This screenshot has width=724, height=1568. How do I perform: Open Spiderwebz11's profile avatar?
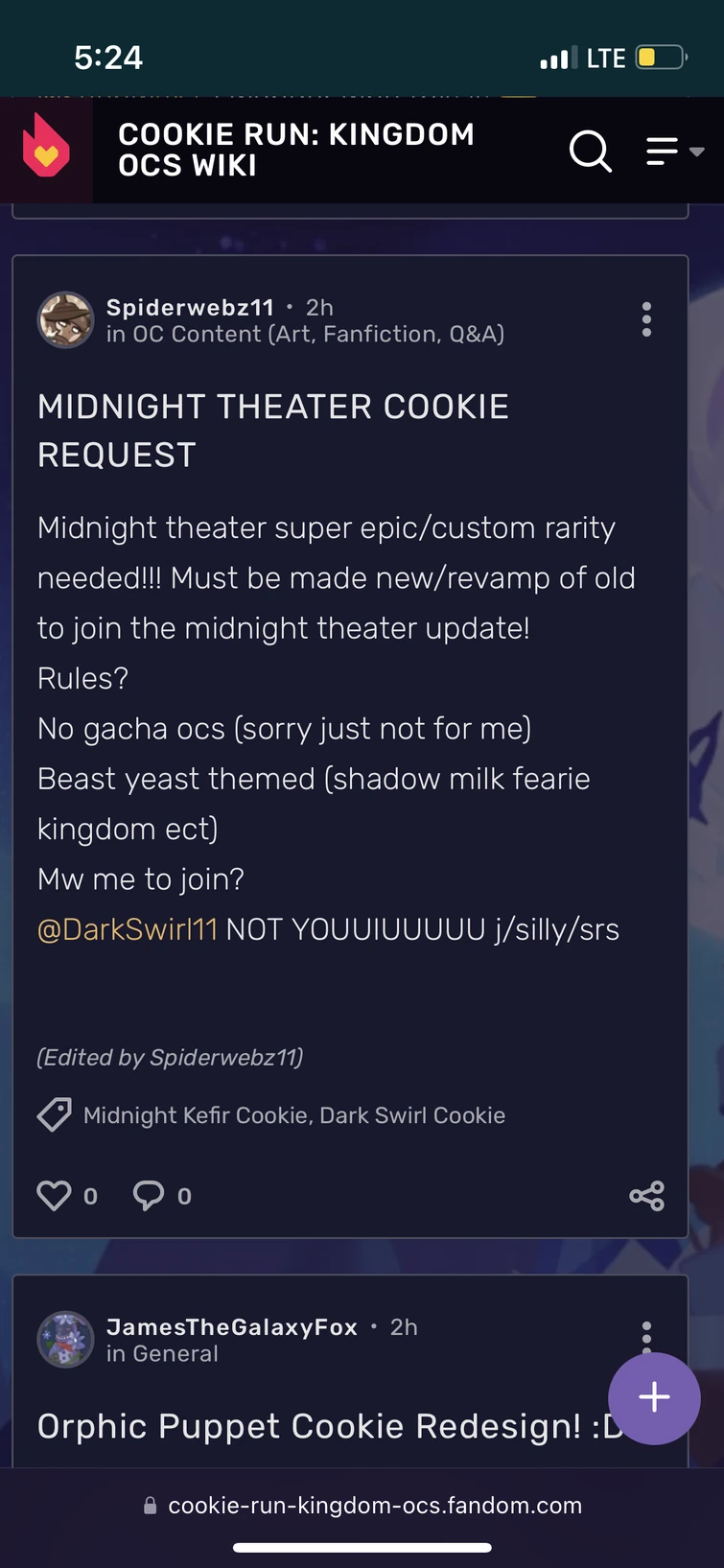coord(64,319)
